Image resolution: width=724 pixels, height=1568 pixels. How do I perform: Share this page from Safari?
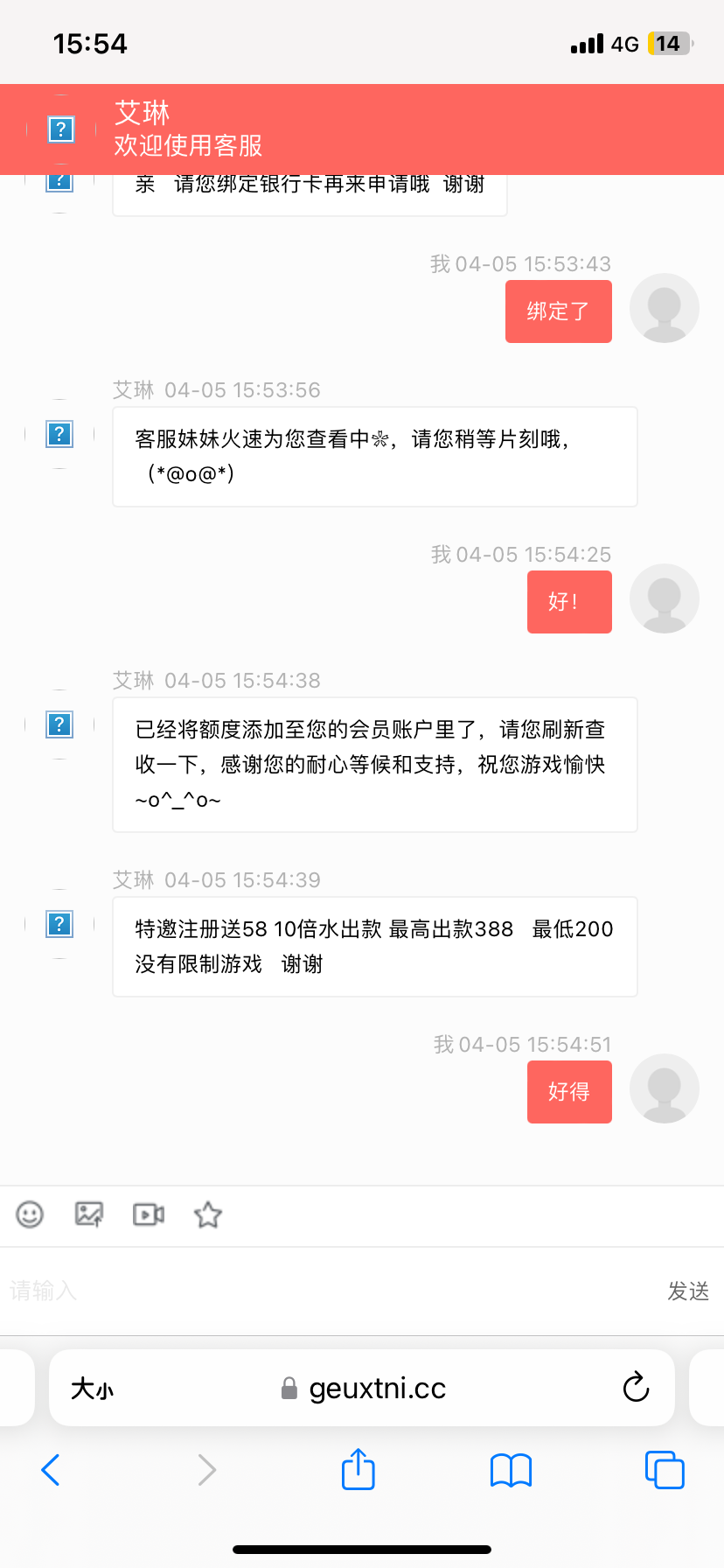point(359,1469)
